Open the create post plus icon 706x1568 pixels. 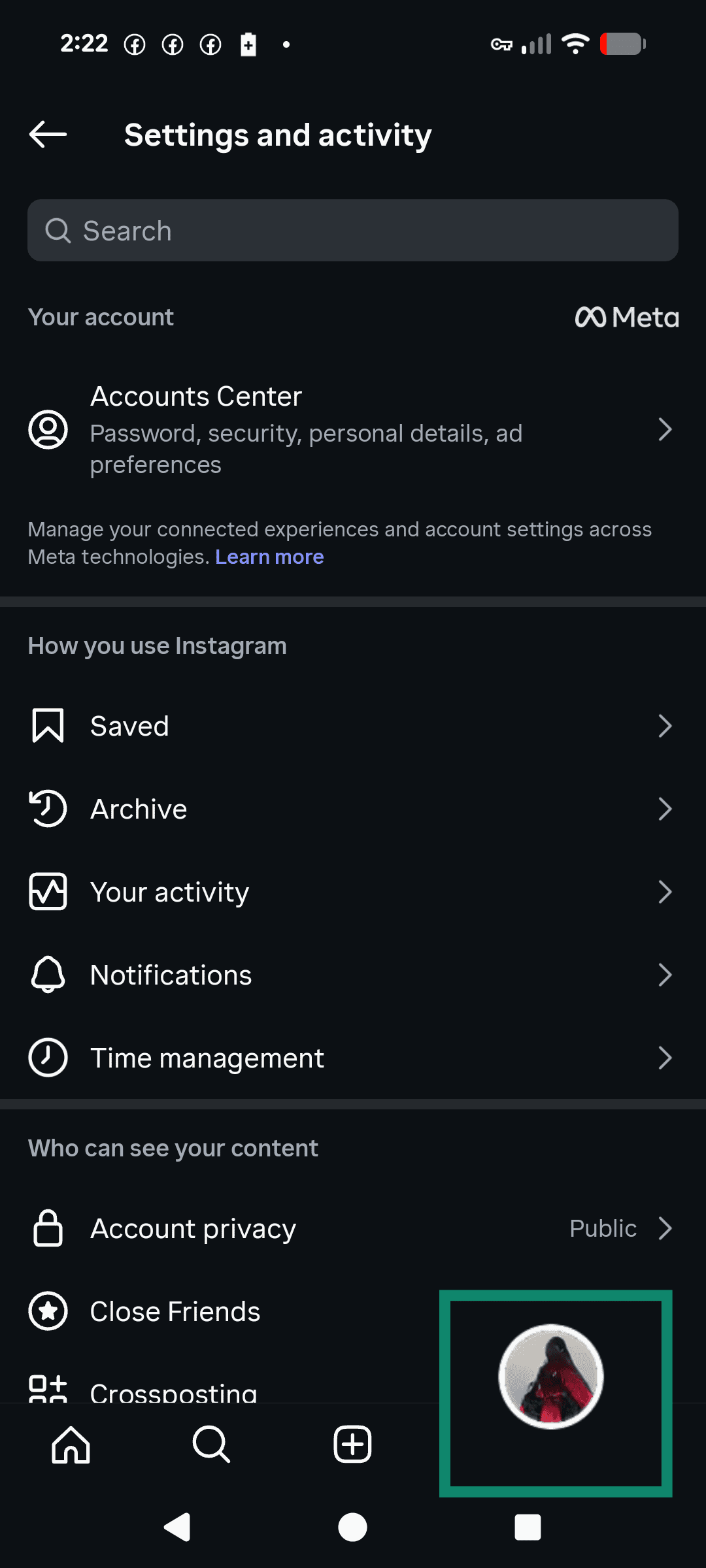352,1445
